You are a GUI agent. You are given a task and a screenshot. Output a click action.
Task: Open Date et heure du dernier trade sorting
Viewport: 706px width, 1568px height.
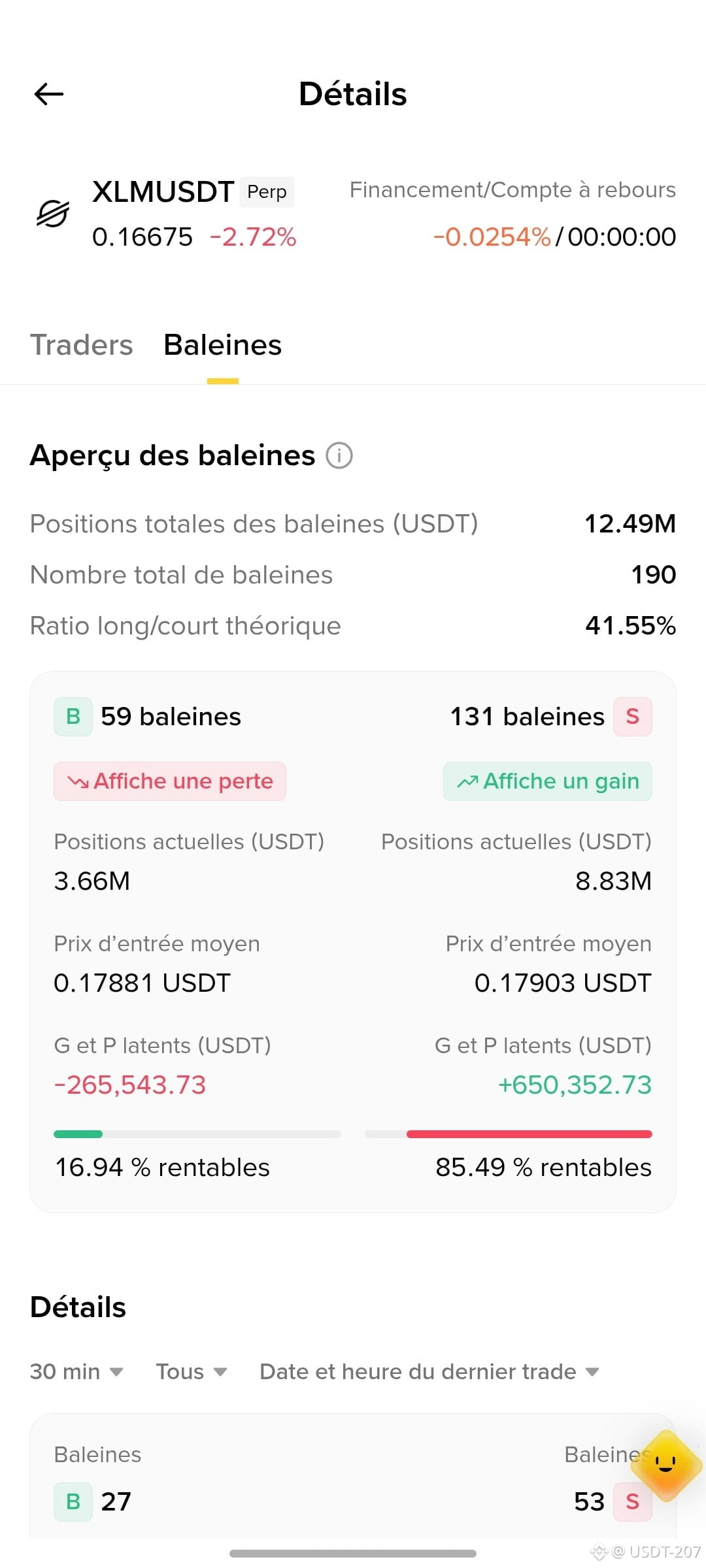coord(429,1371)
